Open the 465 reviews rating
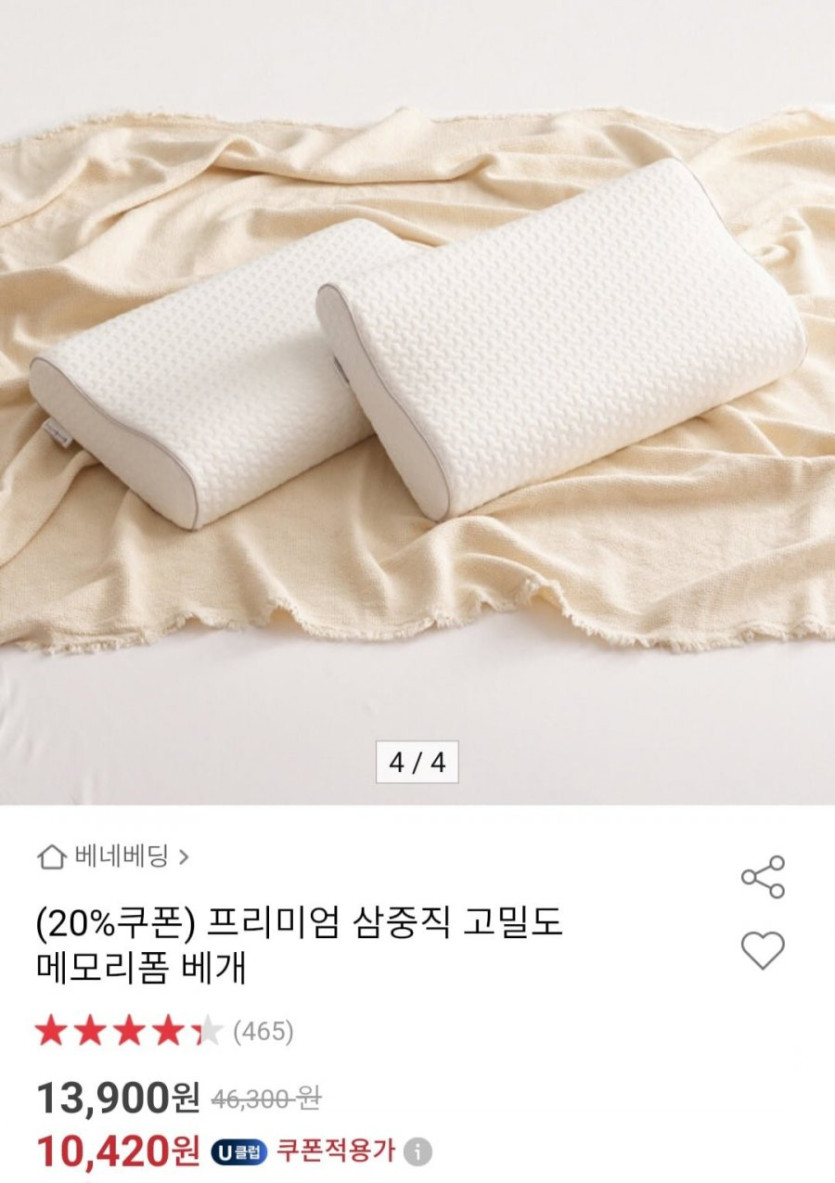The image size is (835, 1183). (165, 1031)
